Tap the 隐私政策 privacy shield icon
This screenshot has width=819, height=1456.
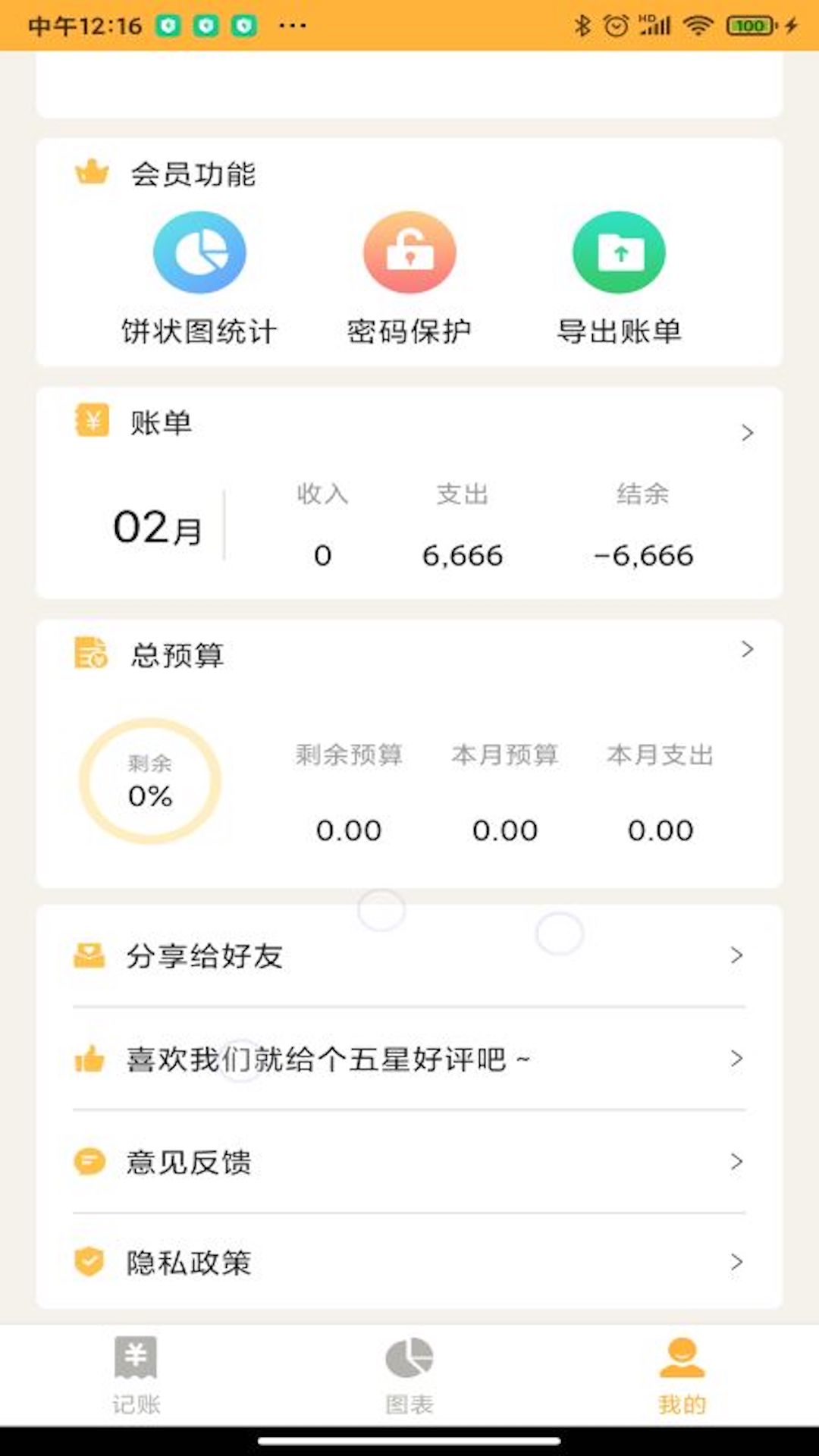[x=90, y=1261]
